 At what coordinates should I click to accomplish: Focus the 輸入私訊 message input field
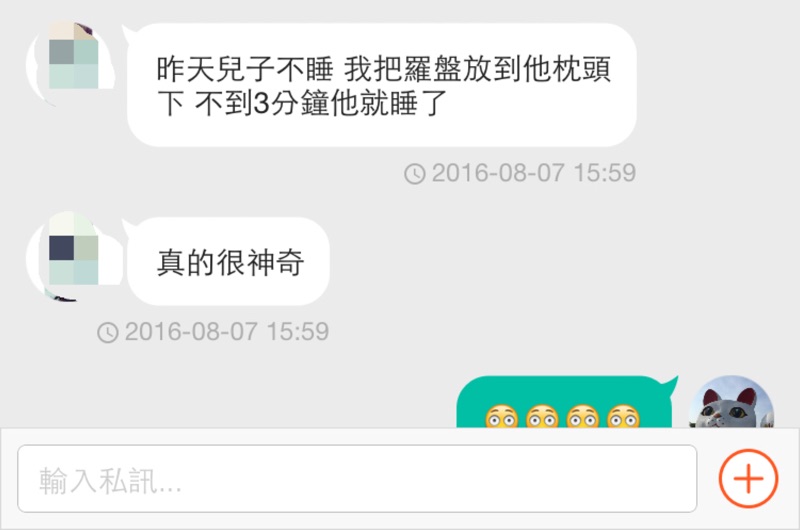(357, 478)
